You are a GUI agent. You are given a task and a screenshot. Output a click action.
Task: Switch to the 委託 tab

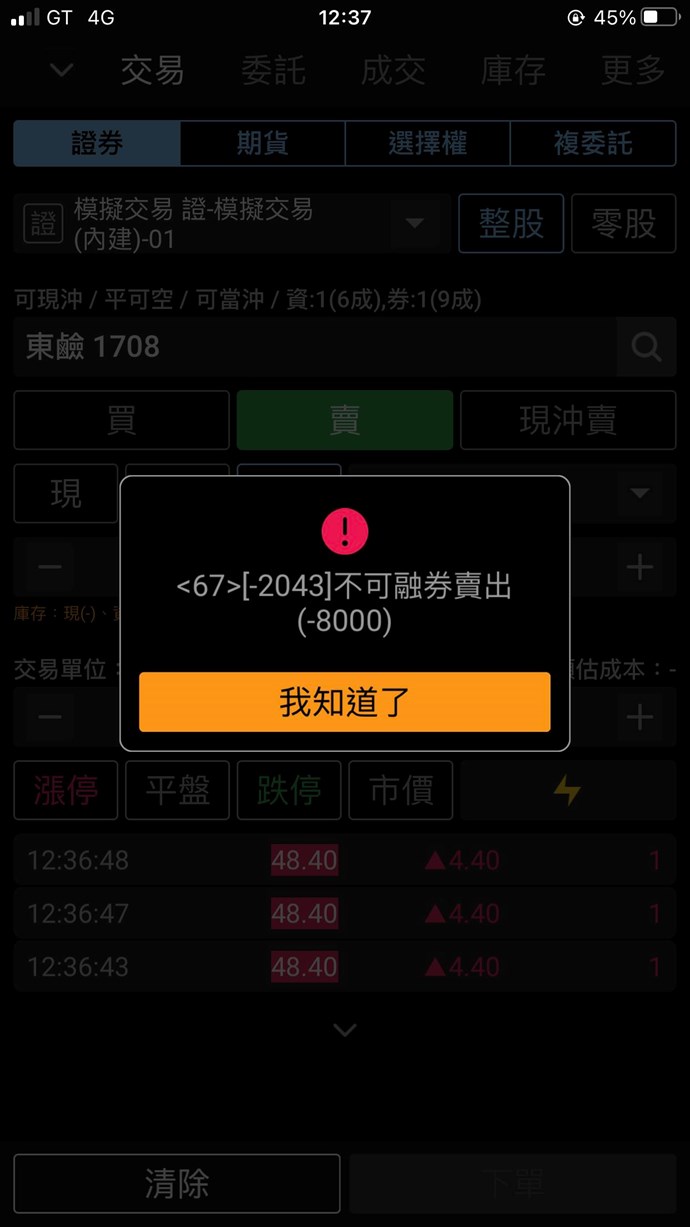(x=273, y=71)
